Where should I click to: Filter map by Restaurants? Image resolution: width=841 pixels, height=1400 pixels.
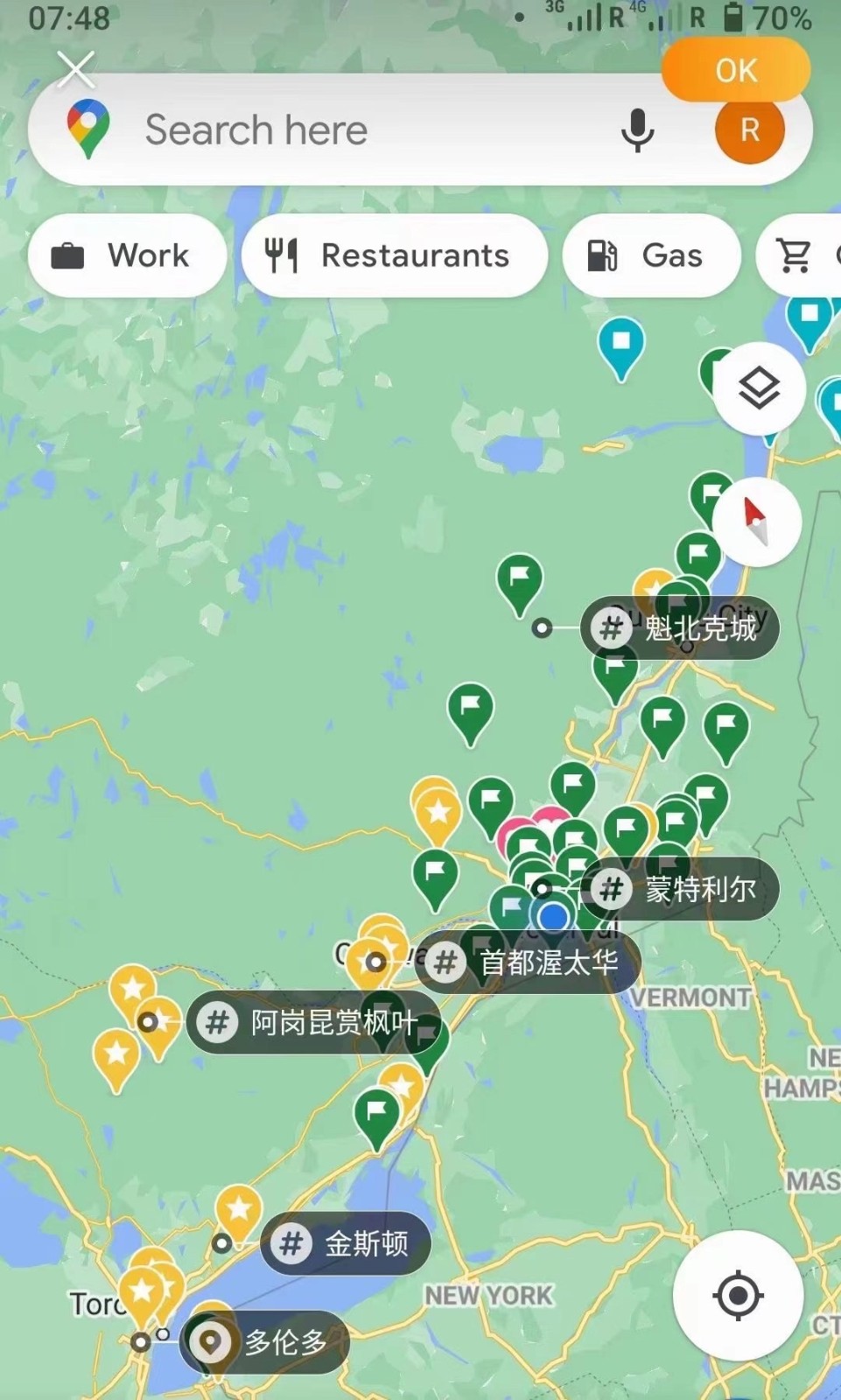[395, 255]
